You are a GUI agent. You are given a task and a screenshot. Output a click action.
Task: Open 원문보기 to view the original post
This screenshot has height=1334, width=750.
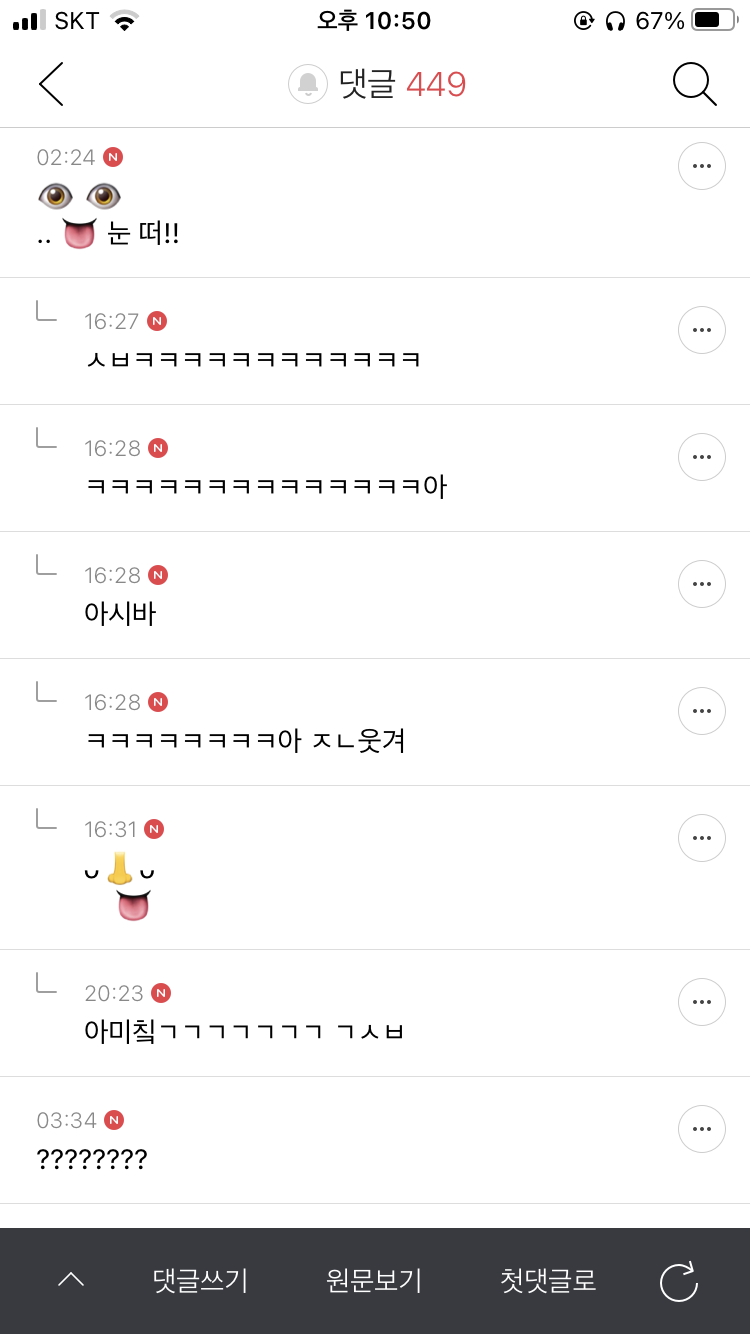(372, 1280)
